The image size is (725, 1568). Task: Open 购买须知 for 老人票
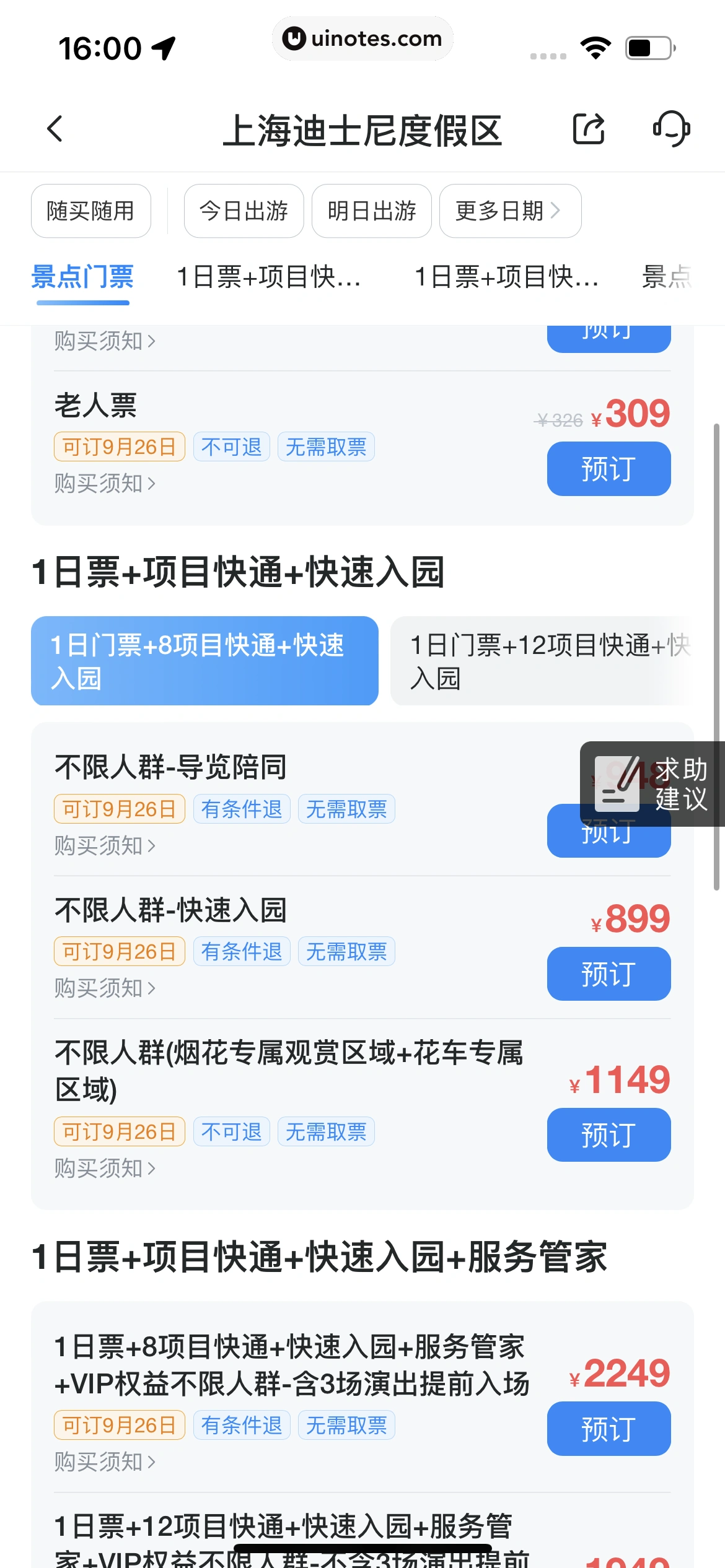click(x=104, y=484)
